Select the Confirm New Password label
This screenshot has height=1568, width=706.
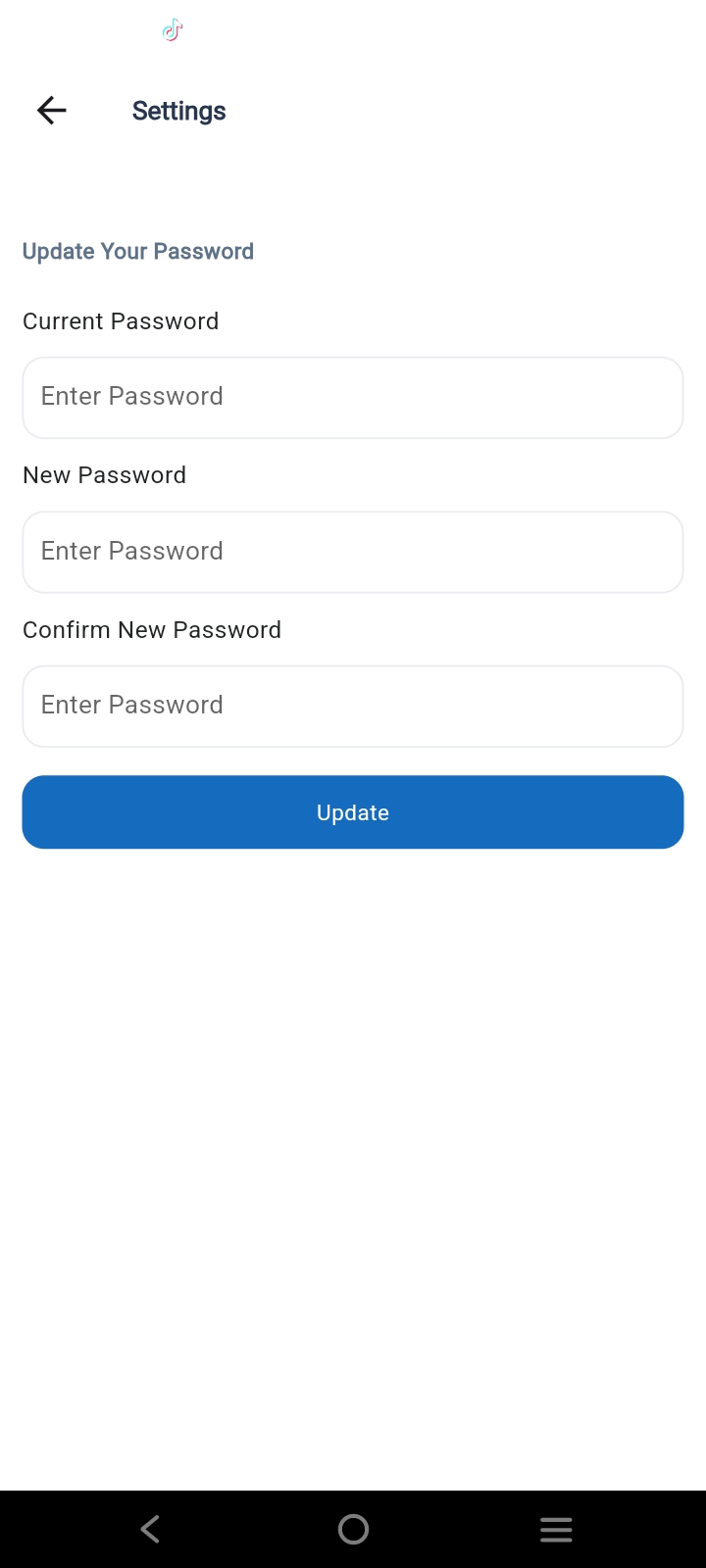point(152,629)
